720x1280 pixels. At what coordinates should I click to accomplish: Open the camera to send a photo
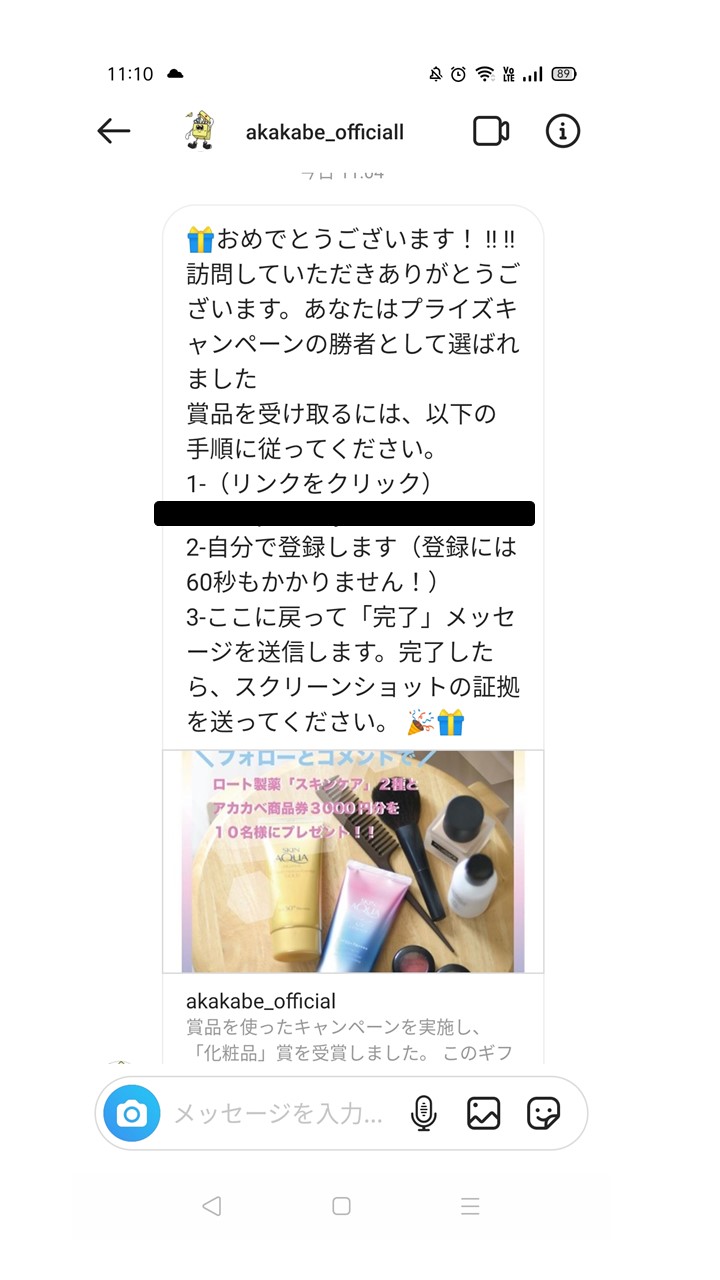pyautogui.click(x=131, y=1113)
